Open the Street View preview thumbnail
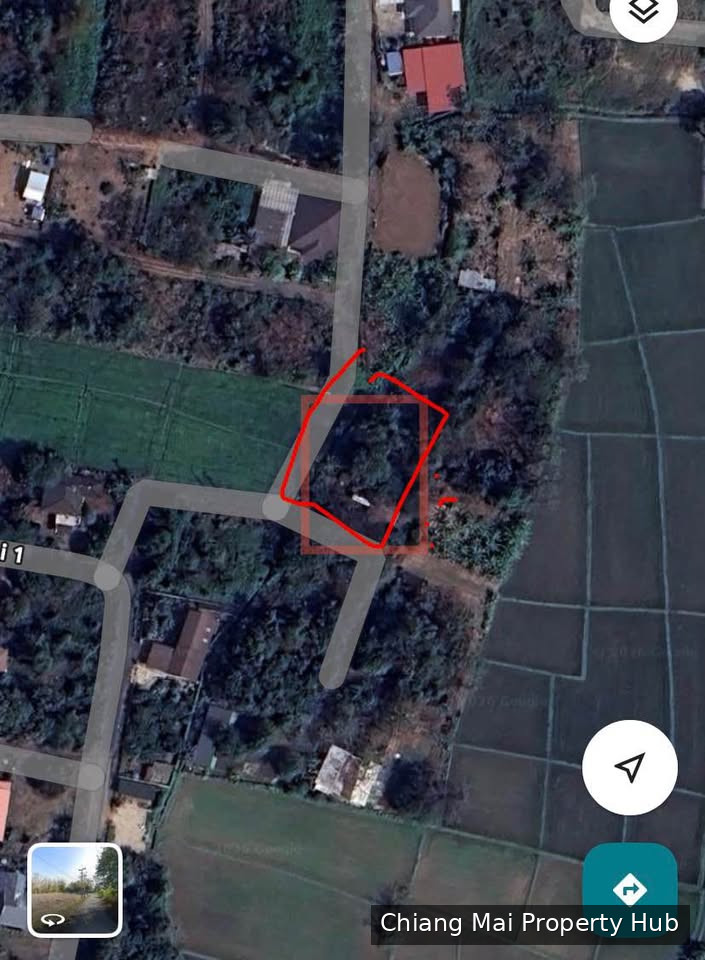 click(75, 890)
